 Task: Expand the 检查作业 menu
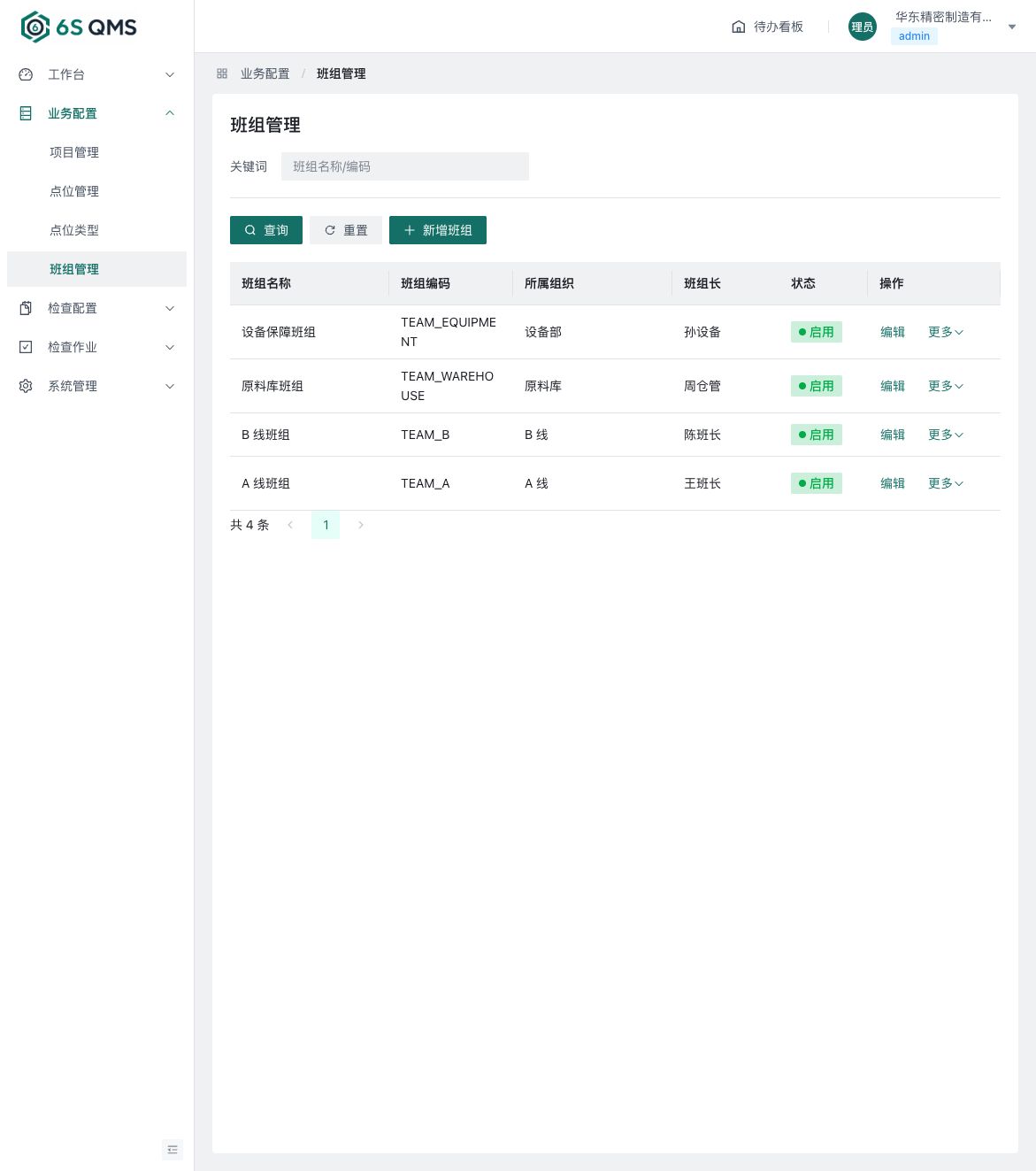pyautogui.click(x=96, y=347)
